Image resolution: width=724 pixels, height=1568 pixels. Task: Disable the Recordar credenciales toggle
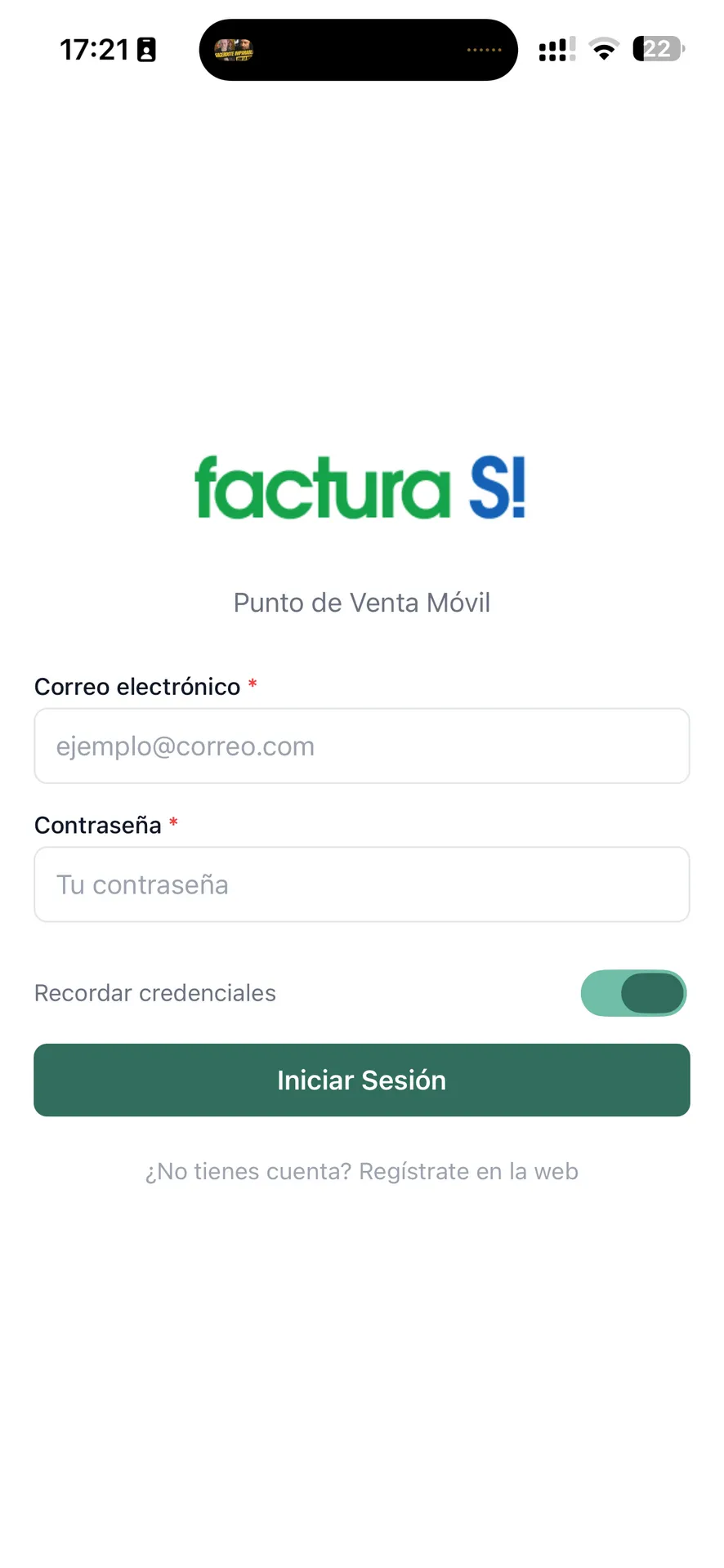pyautogui.click(x=634, y=993)
